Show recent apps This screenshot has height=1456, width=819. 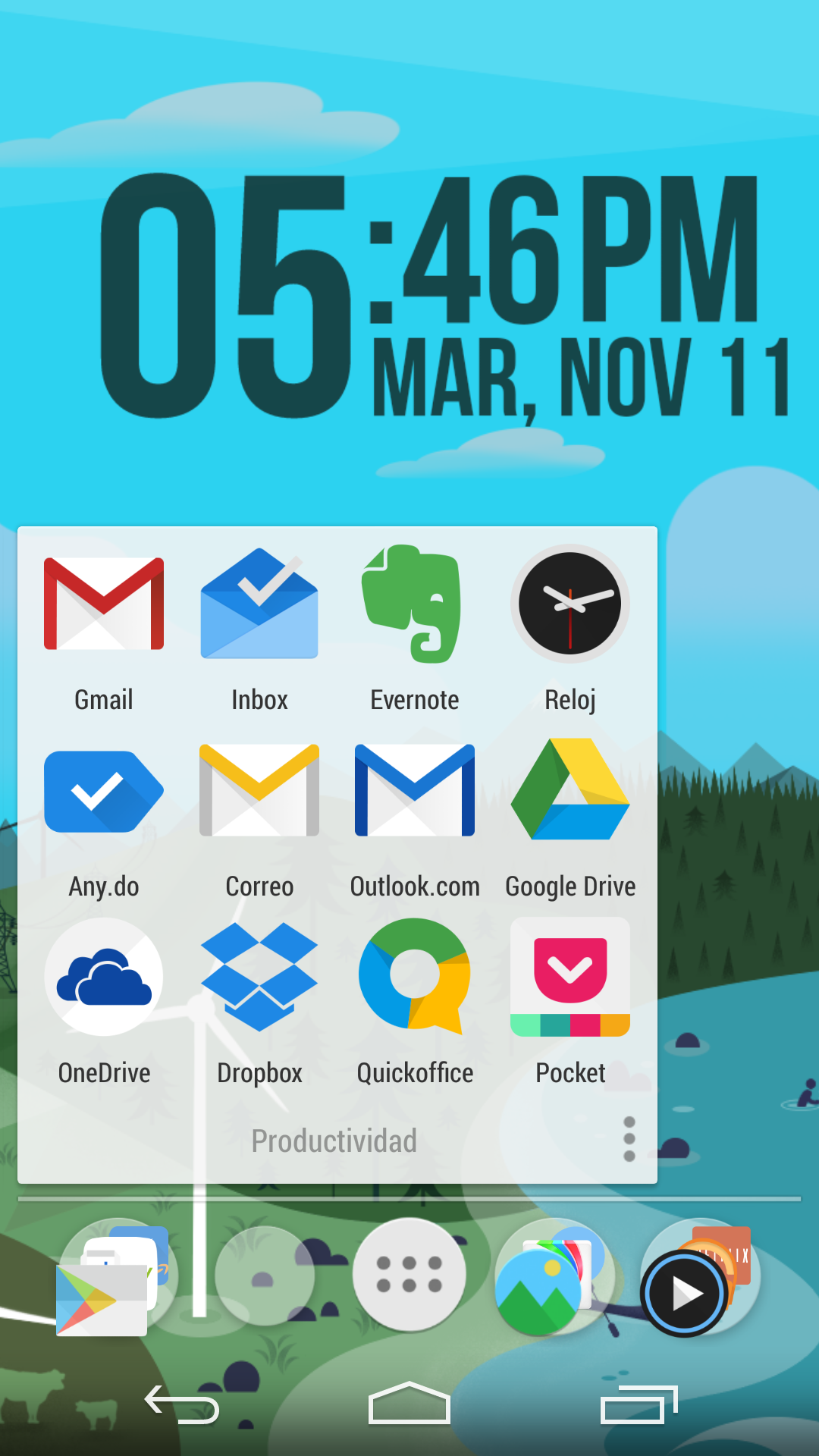[x=639, y=1404]
